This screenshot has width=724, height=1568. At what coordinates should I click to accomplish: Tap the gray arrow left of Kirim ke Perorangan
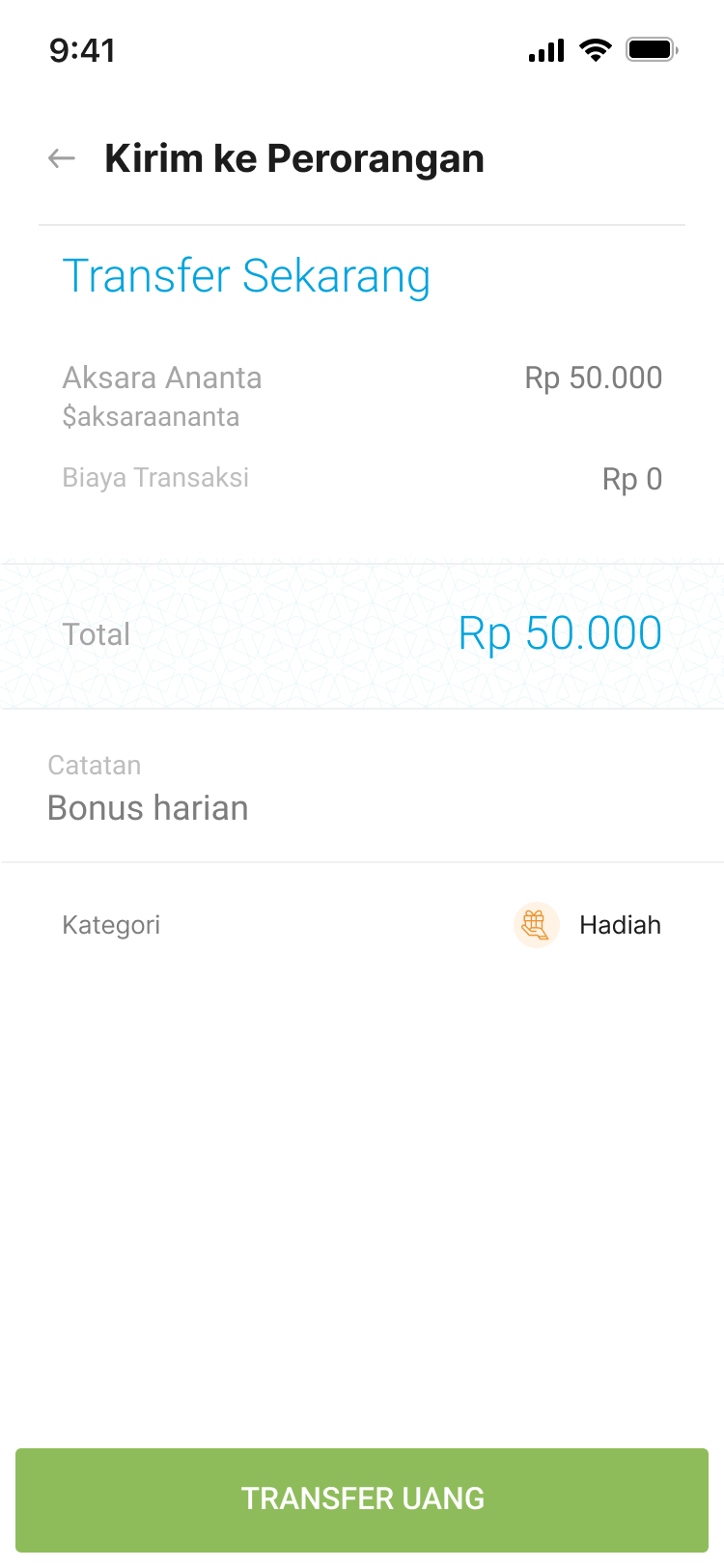[60, 157]
